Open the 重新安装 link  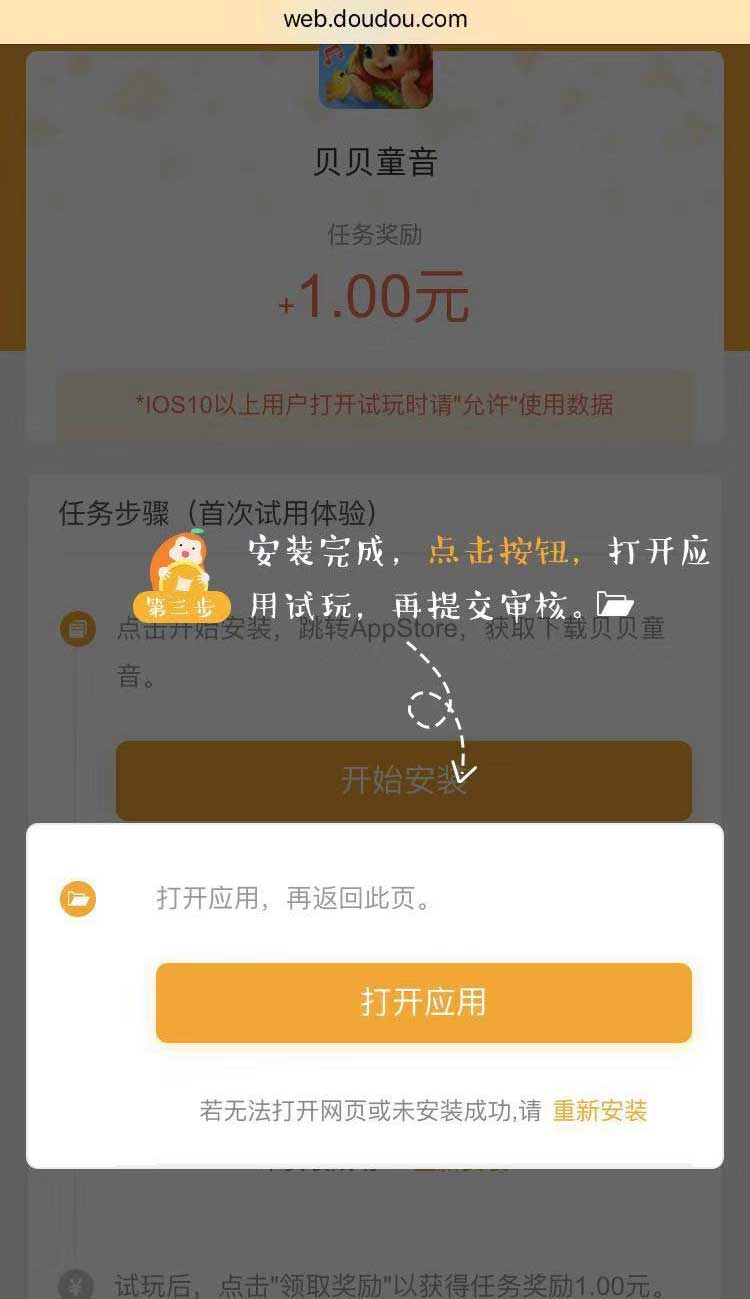(x=600, y=1110)
